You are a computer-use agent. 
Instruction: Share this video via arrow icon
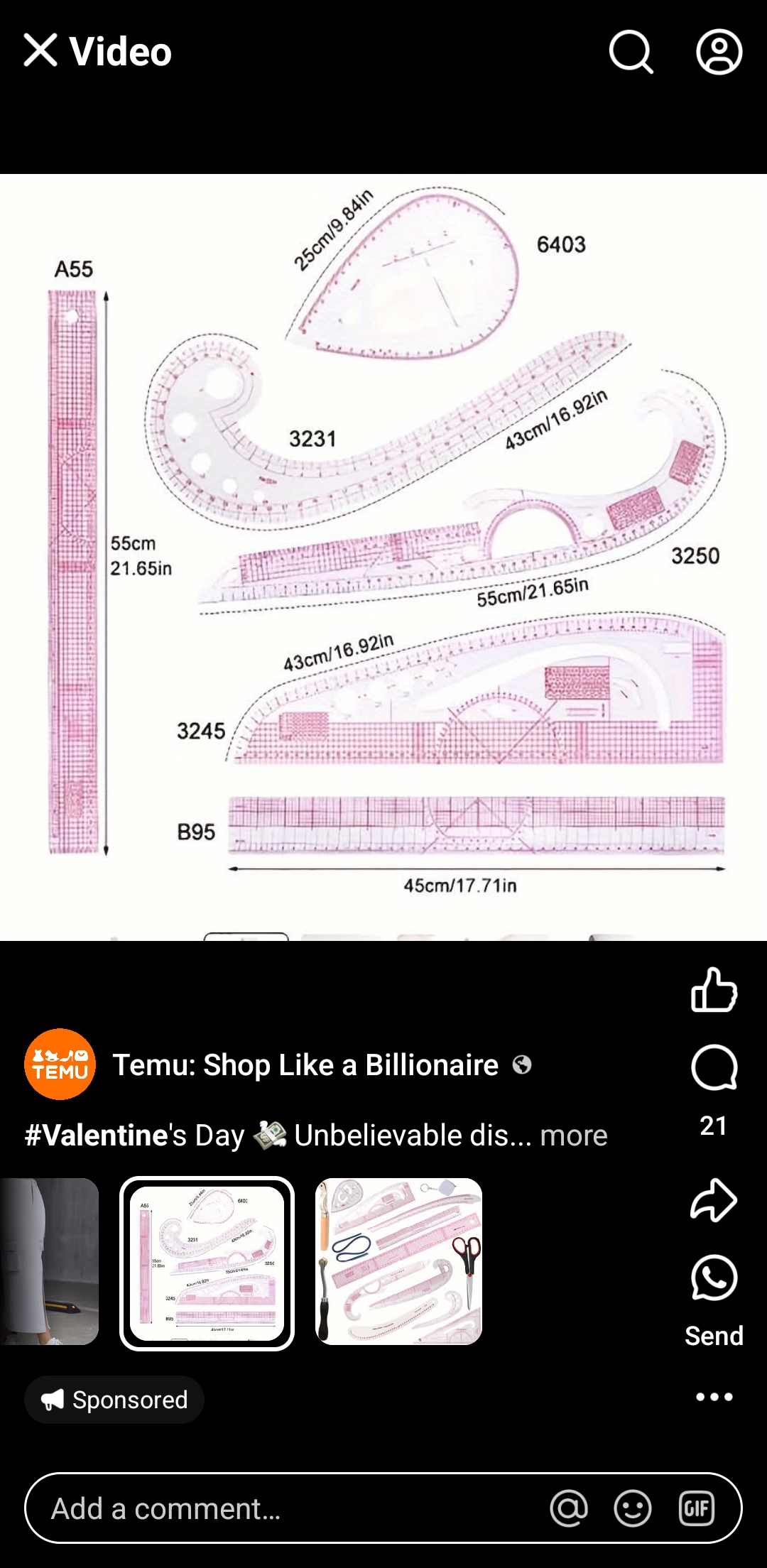(x=714, y=1200)
